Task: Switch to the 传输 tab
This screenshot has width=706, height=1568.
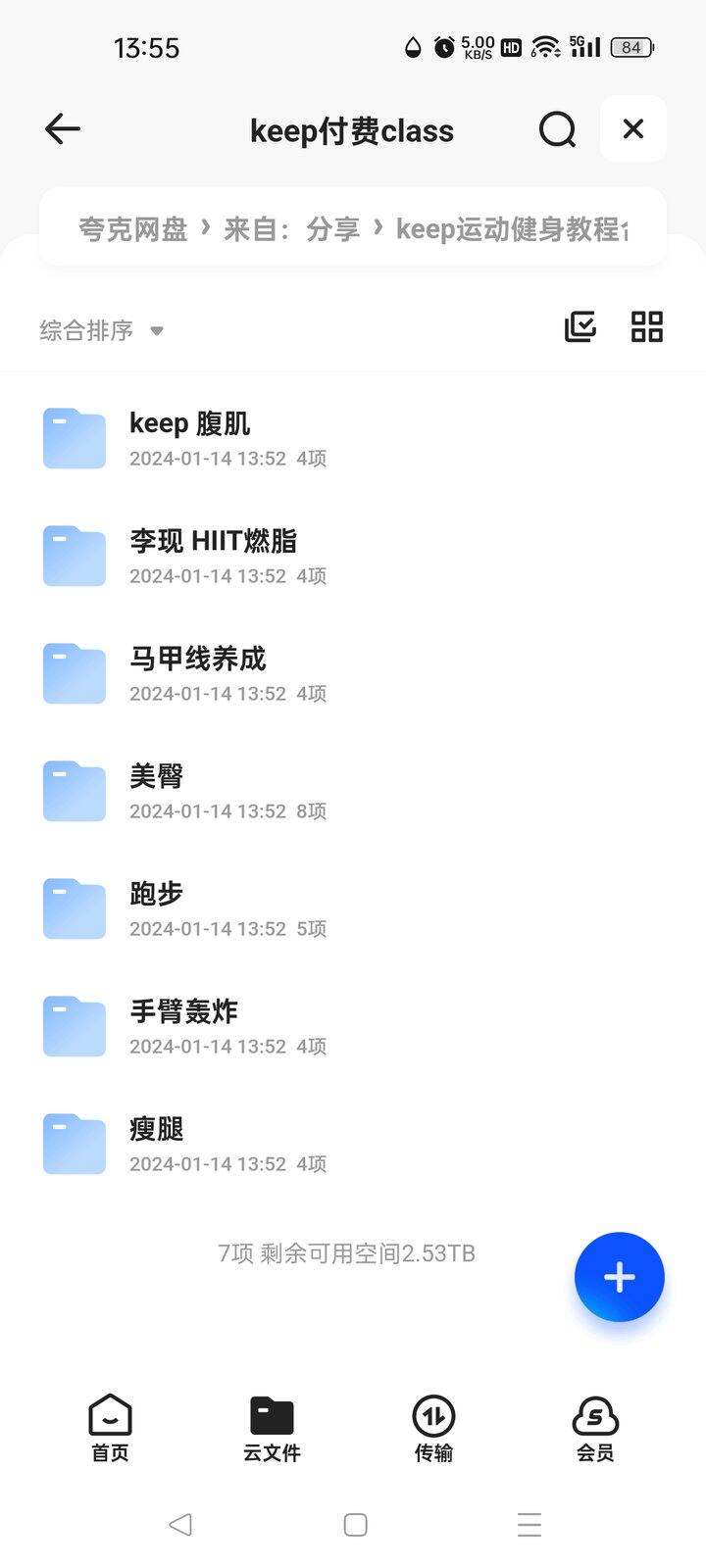Action: (433, 1429)
